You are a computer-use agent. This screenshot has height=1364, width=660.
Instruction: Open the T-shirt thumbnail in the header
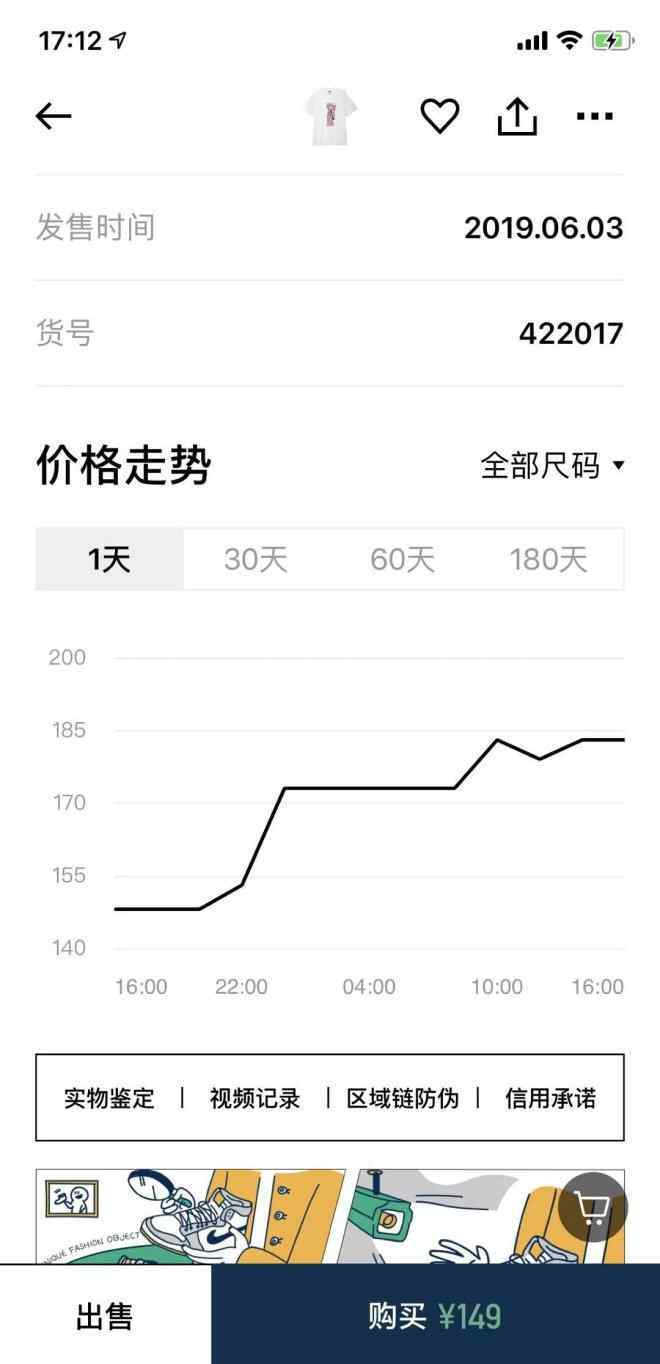coord(329,117)
